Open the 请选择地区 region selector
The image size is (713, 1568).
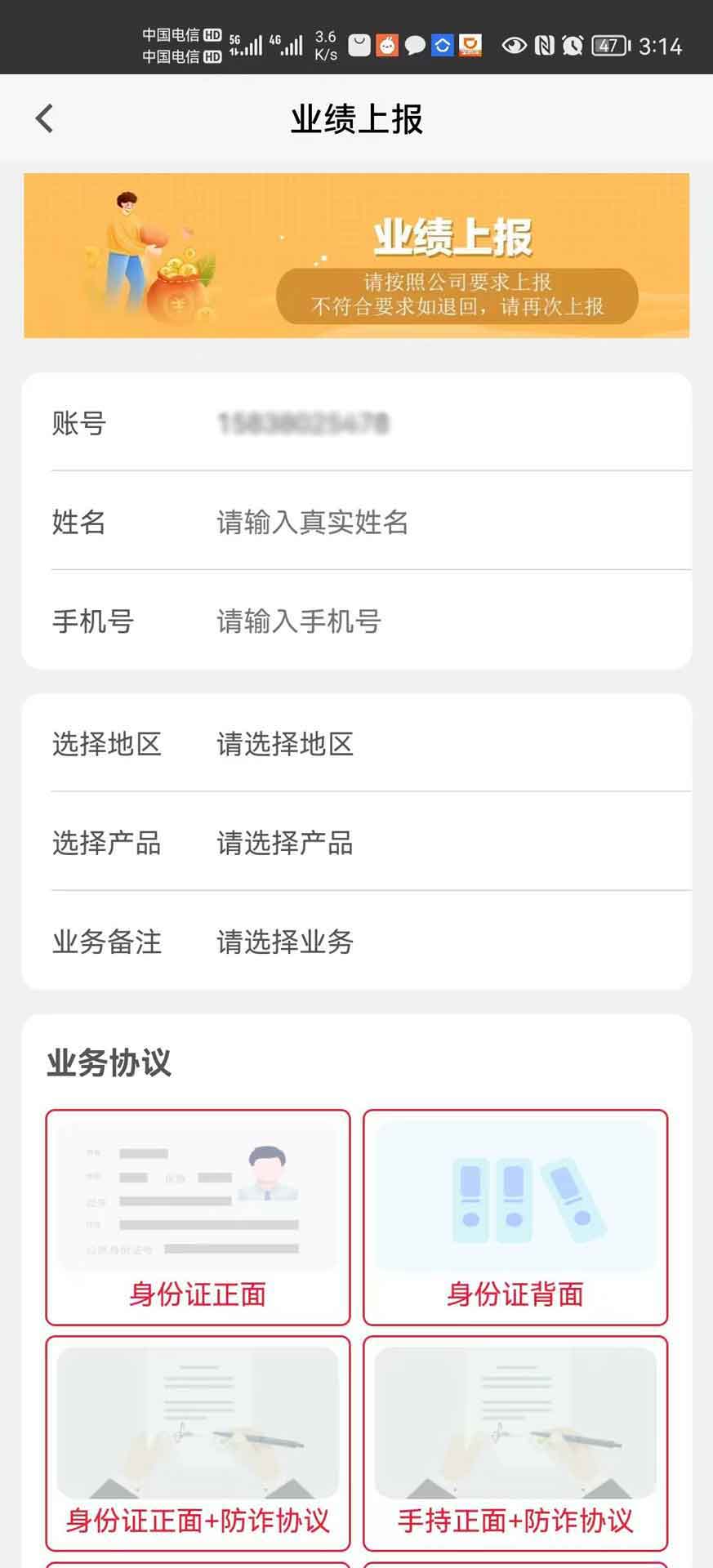(283, 744)
